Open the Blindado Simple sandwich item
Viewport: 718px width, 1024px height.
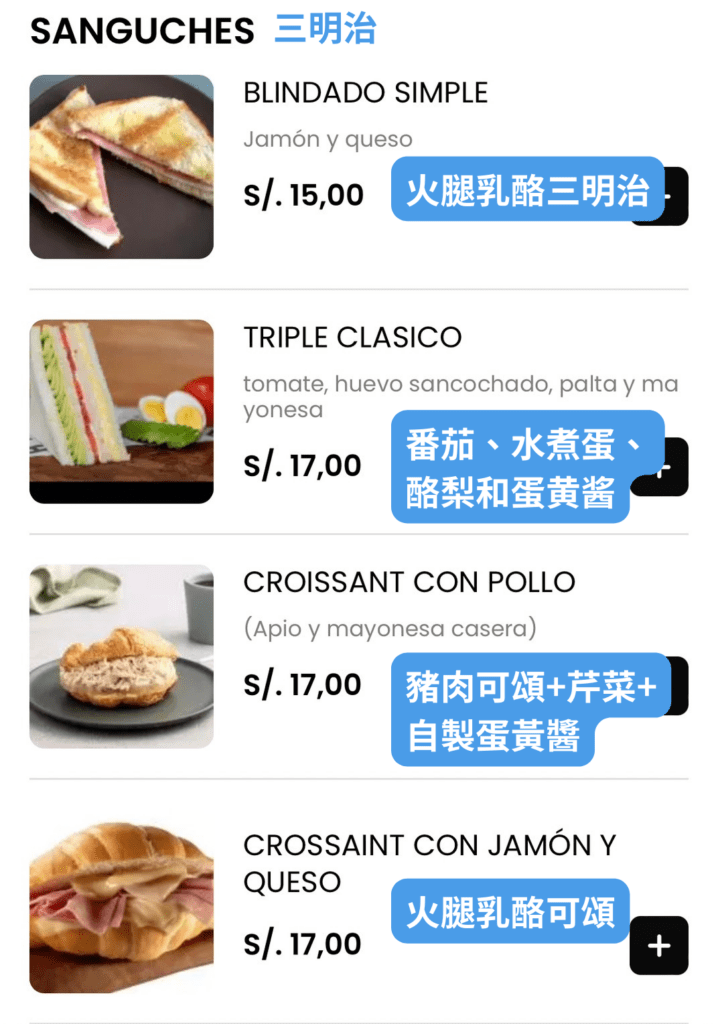pyautogui.click(x=365, y=93)
